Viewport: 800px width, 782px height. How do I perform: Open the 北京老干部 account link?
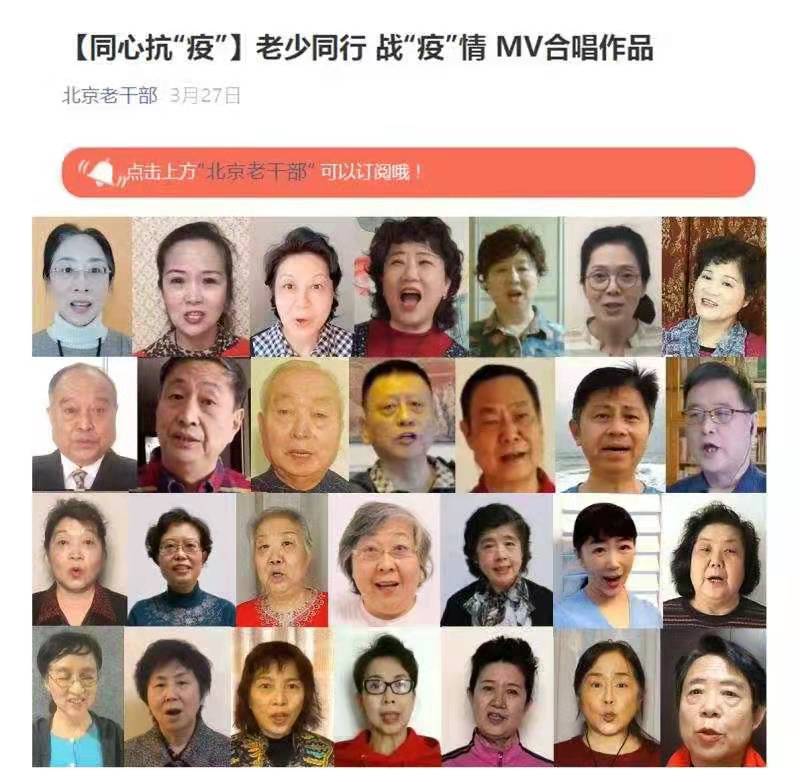click(110, 96)
